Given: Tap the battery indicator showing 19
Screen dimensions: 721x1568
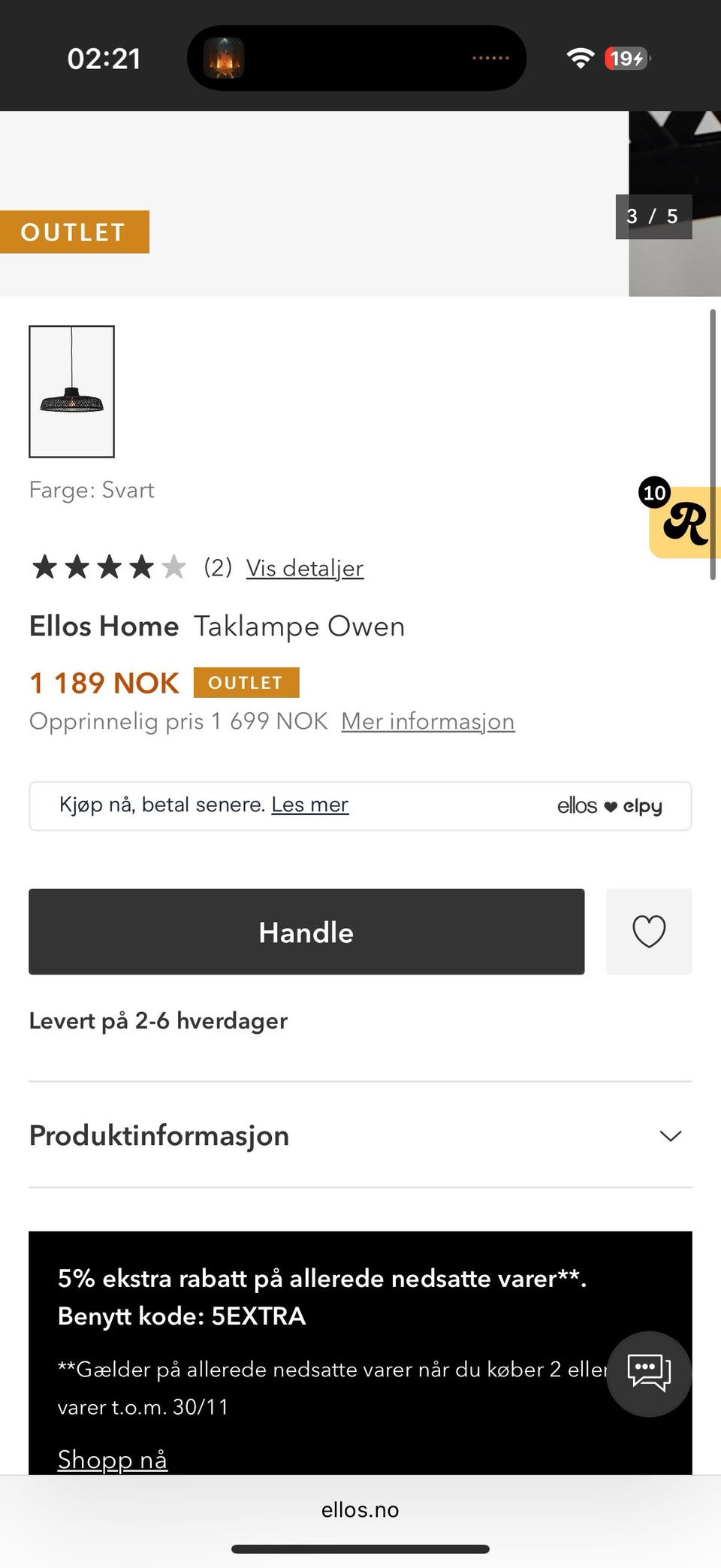Looking at the screenshot, I should [x=626, y=58].
